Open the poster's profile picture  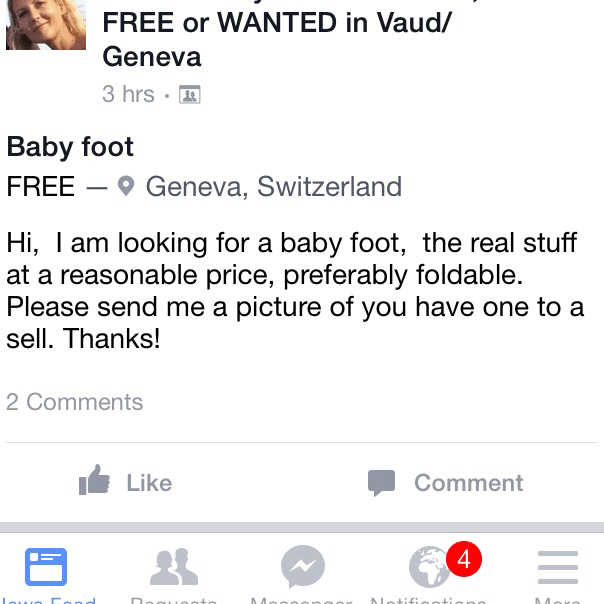pos(45,24)
